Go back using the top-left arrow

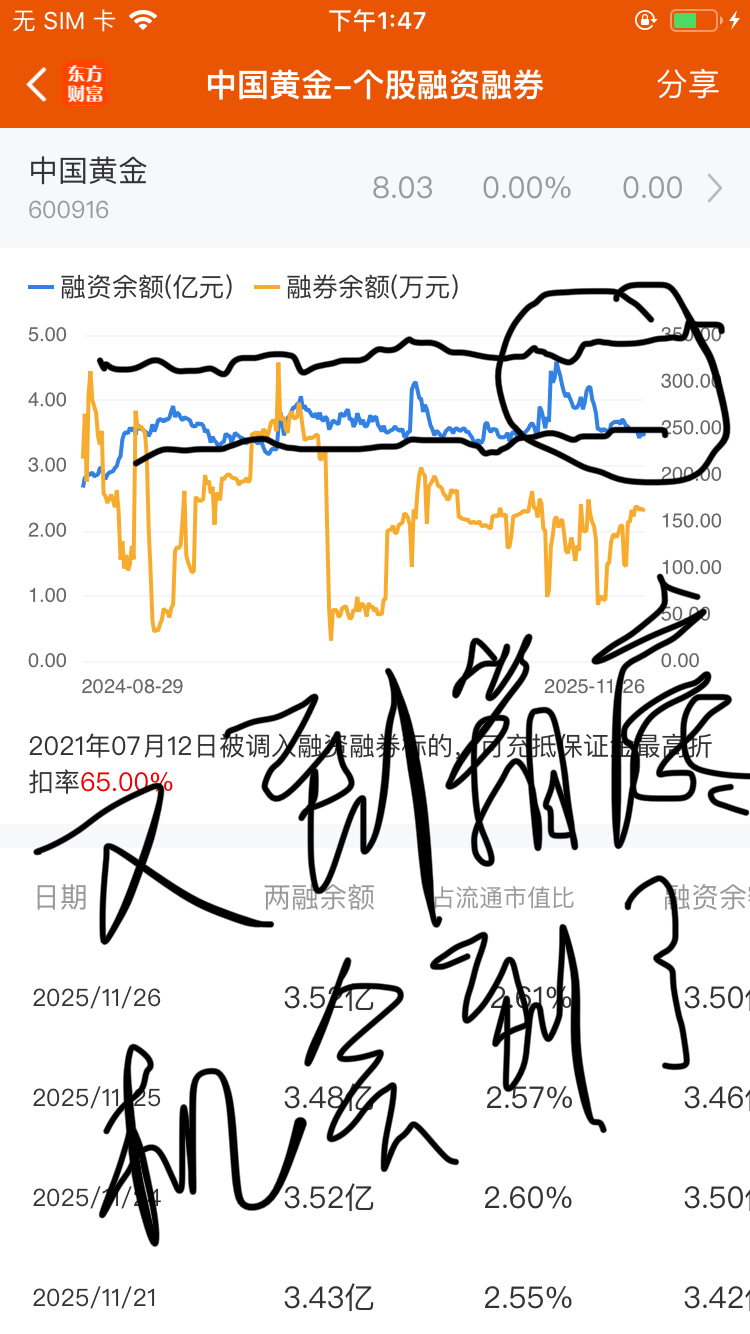37,85
